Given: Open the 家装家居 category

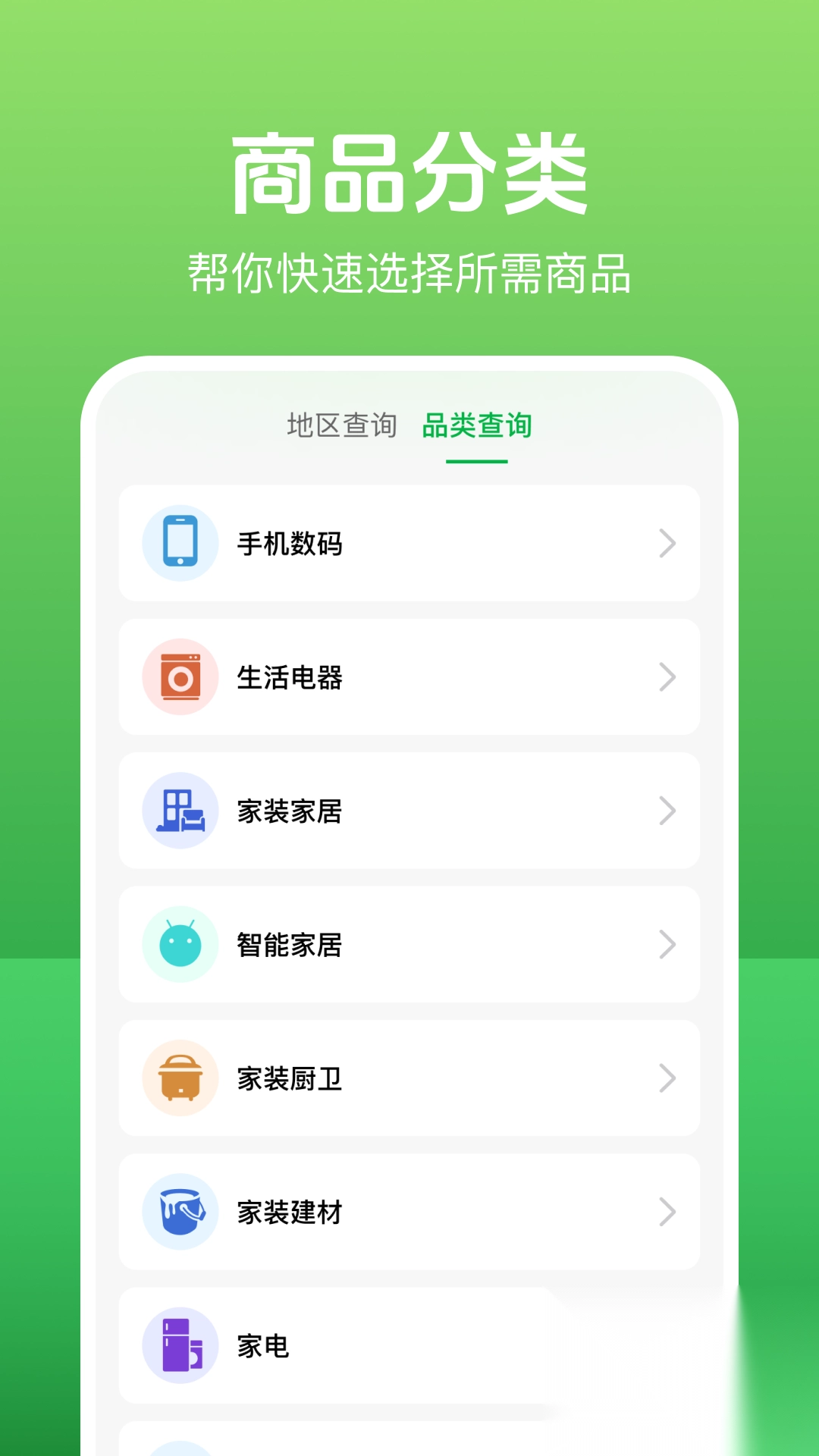Looking at the screenshot, I should pos(409,810).
